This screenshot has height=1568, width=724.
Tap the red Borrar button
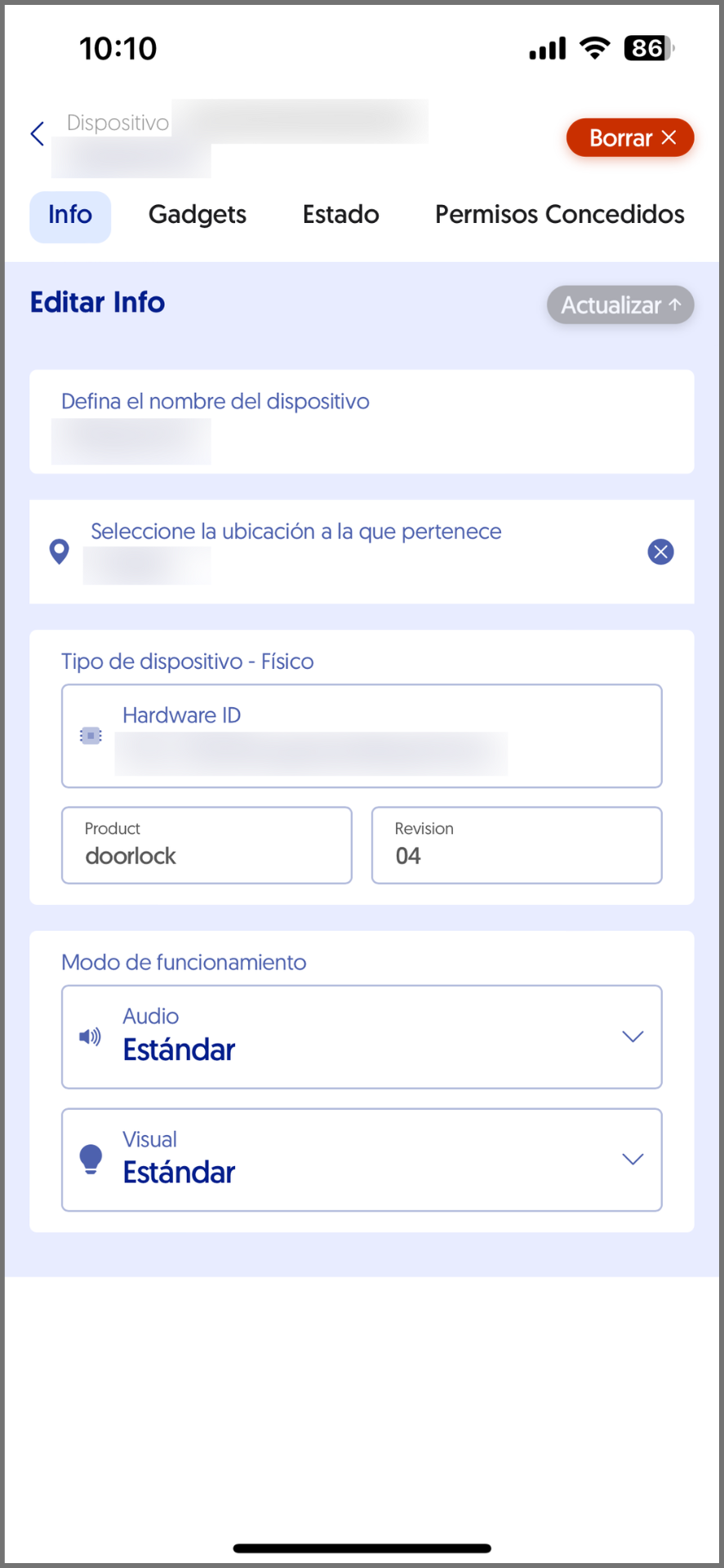pyautogui.click(x=630, y=138)
